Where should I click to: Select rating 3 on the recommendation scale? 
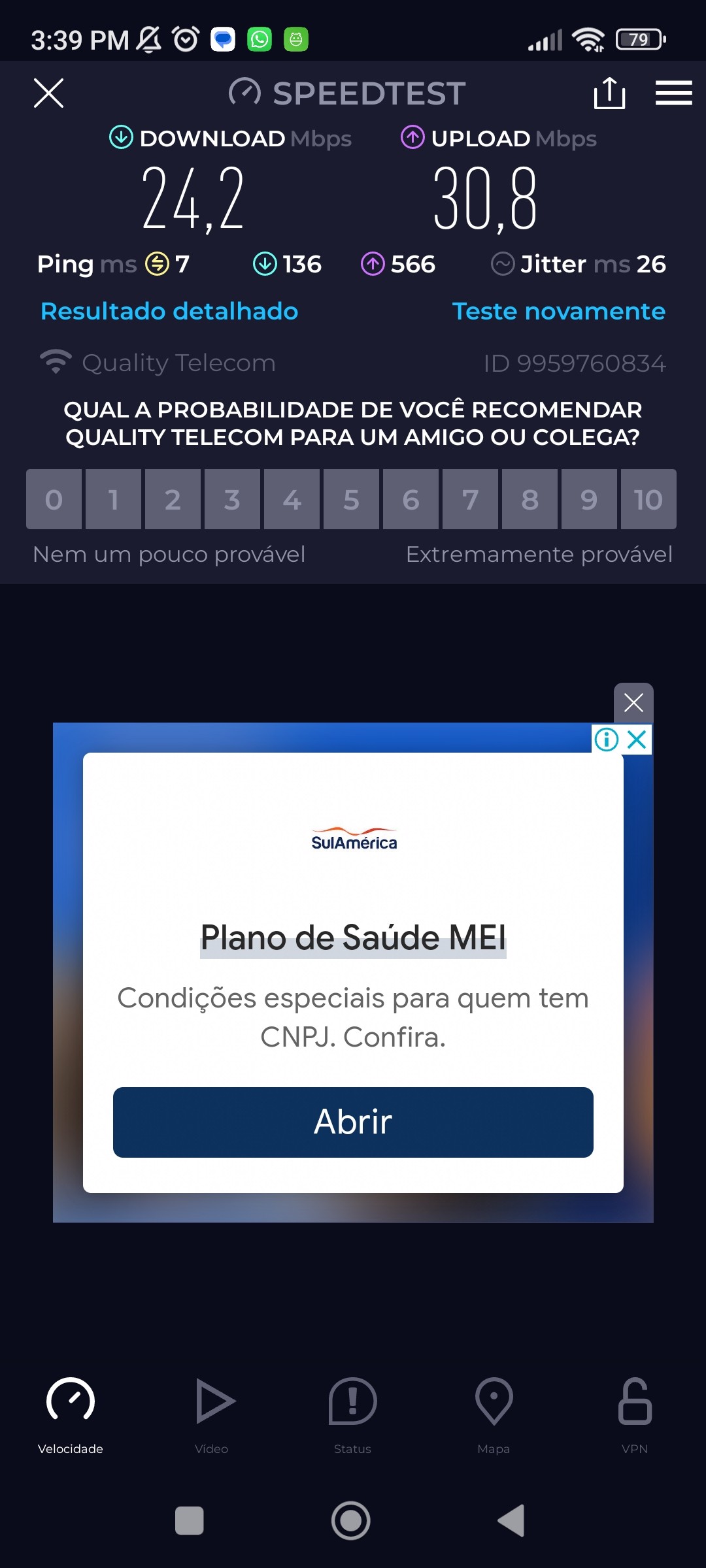232,500
